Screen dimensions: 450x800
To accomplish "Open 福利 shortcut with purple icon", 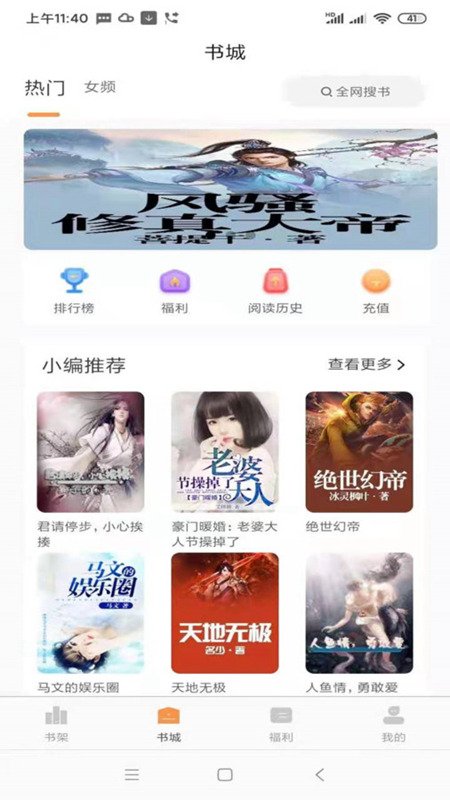I will click(x=174, y=291).
